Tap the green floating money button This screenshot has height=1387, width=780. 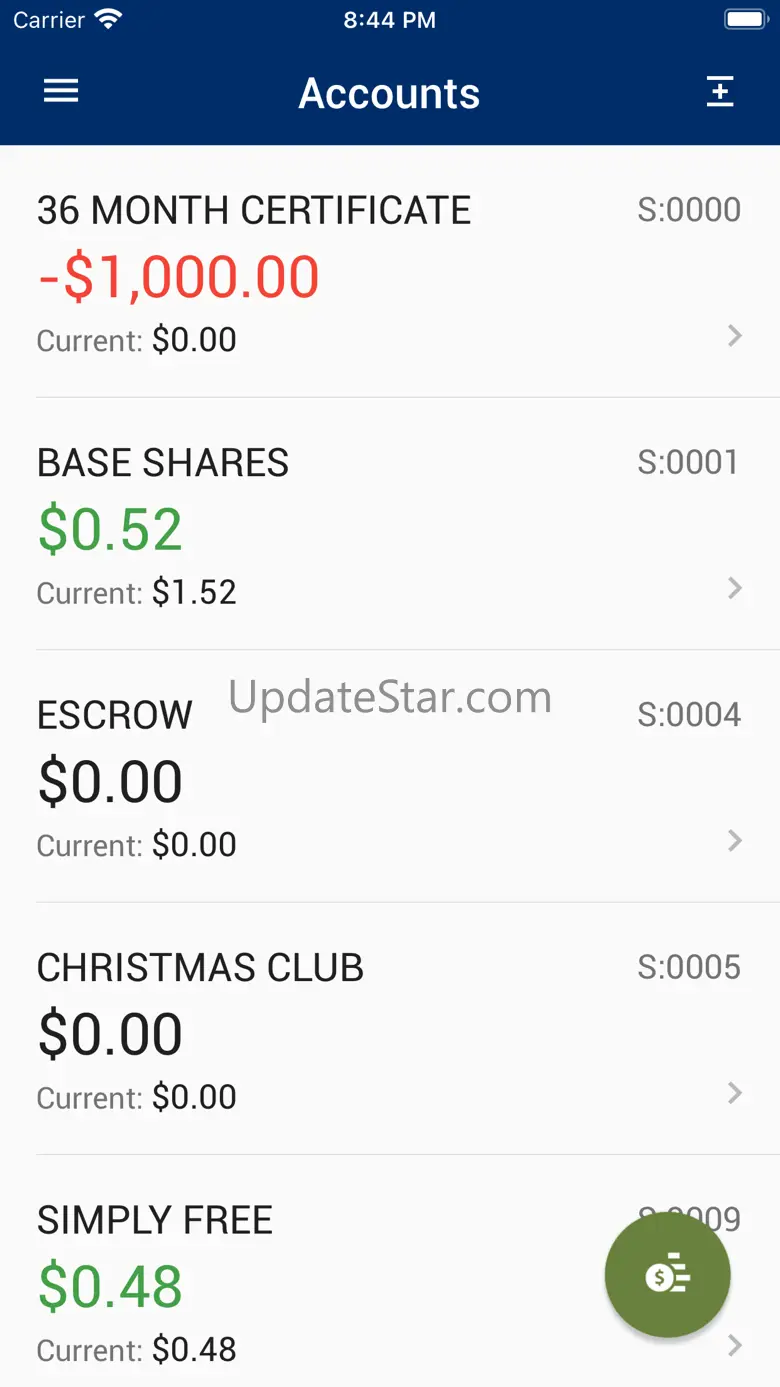667,1275
